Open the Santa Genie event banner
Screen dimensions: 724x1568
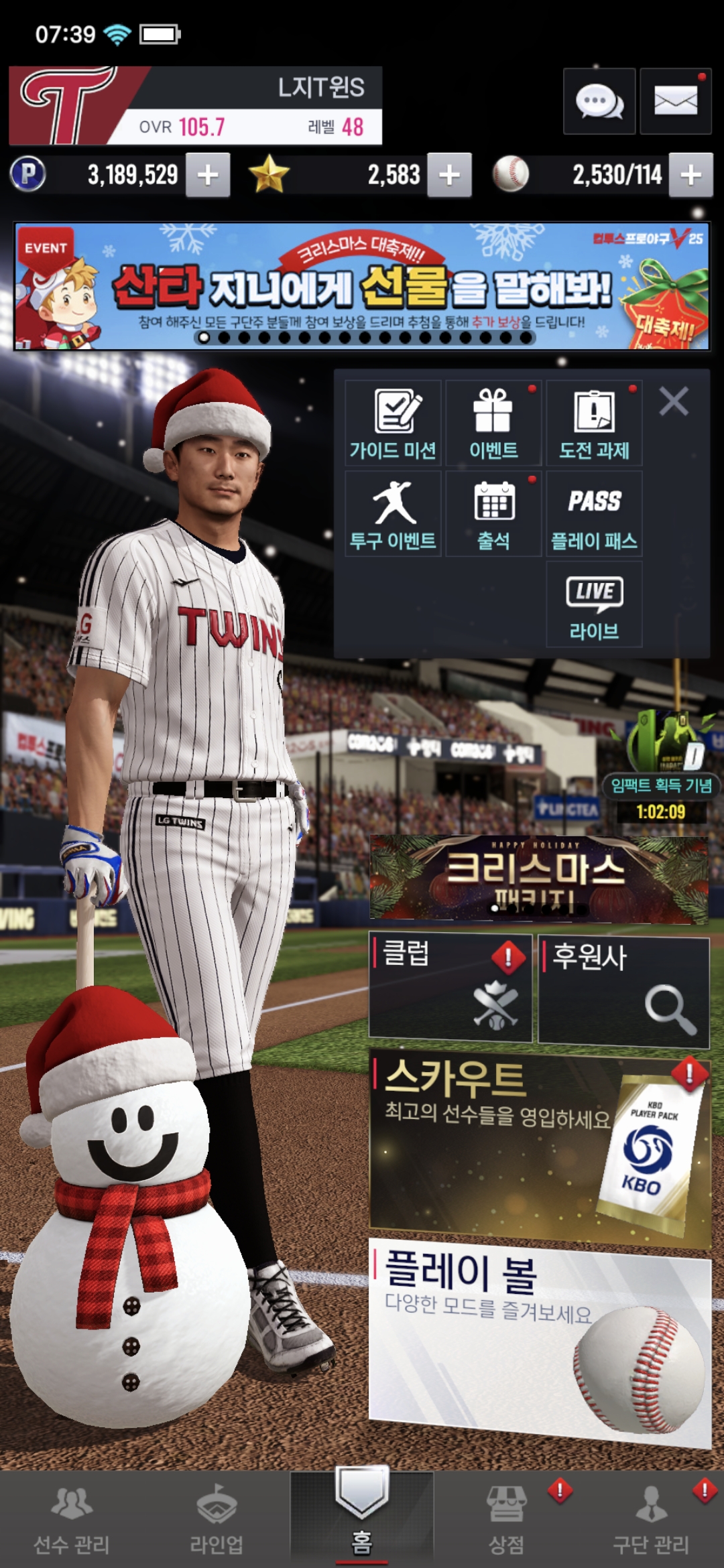pos(362,286)
